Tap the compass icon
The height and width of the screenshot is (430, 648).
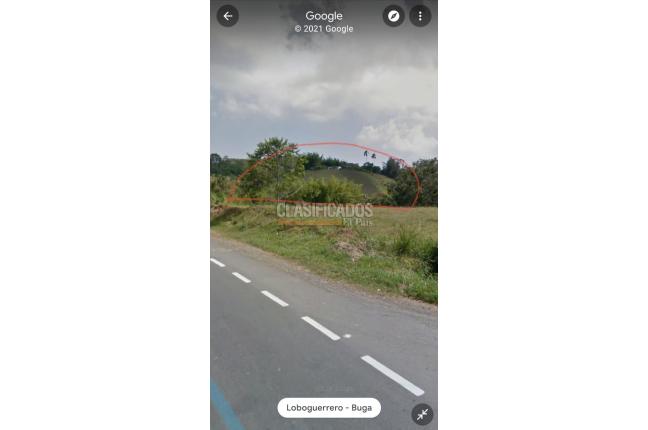[394, 16]
